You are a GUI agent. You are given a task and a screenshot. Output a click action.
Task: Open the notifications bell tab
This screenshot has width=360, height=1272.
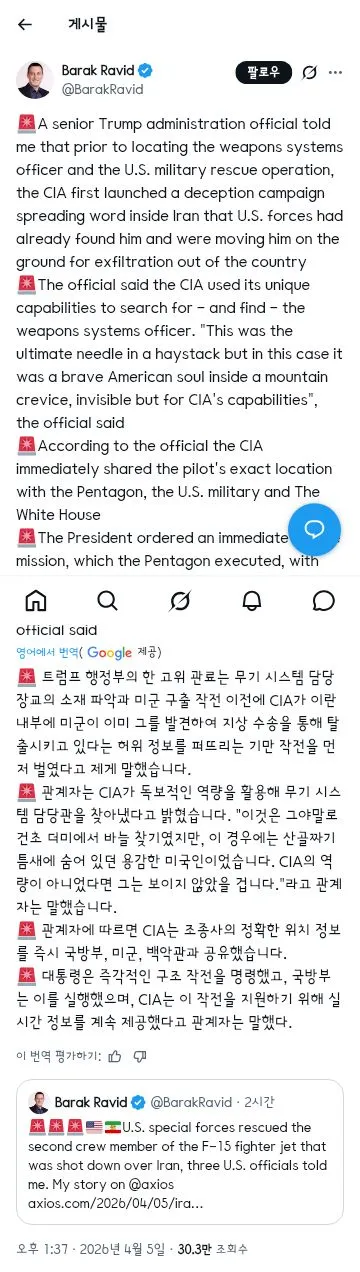pos(252,600)
